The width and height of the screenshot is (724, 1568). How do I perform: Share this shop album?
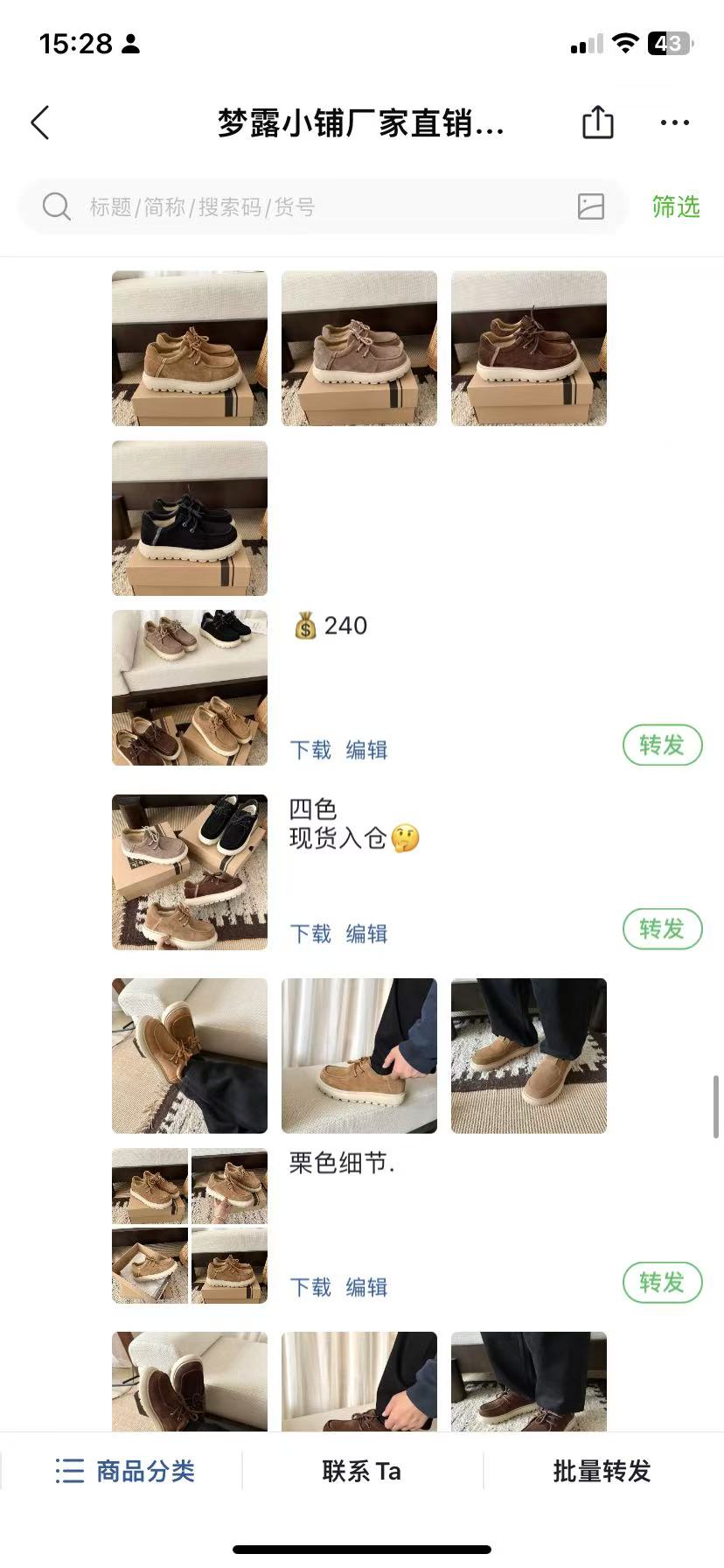point(598,122)
